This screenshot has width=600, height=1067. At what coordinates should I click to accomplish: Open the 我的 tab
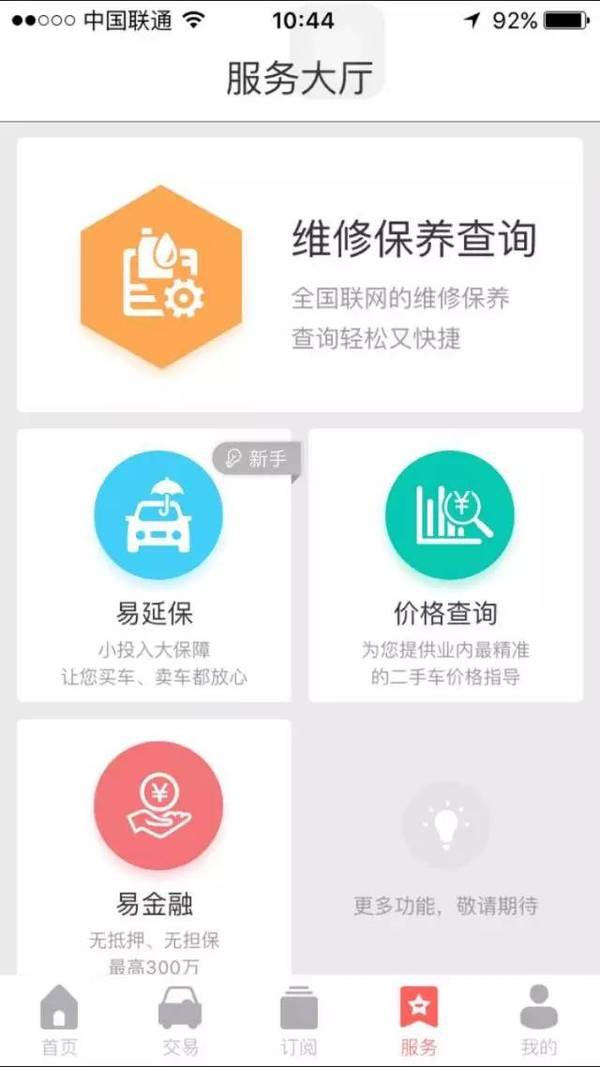539,1020
